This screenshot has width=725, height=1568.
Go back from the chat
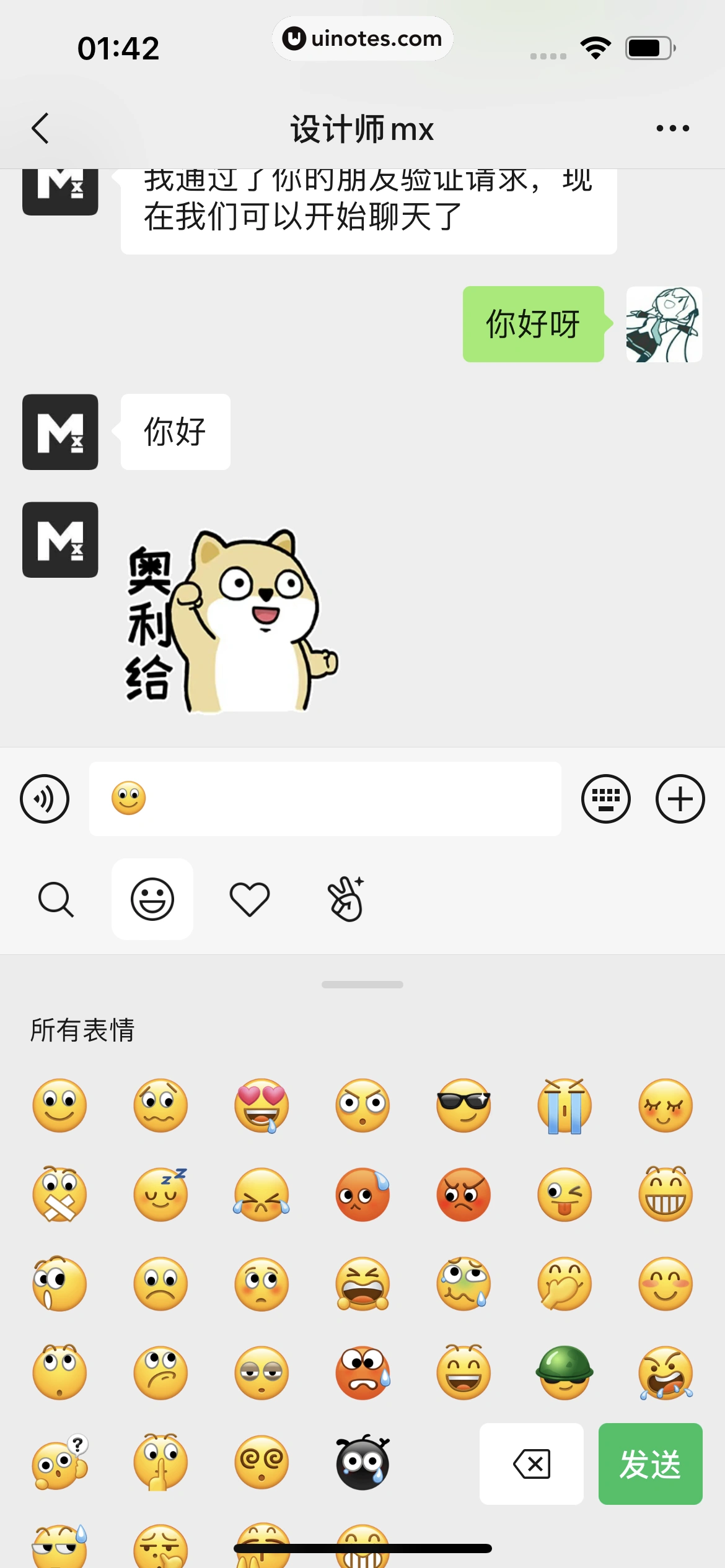pyautogui.click(x=40, y=129)
